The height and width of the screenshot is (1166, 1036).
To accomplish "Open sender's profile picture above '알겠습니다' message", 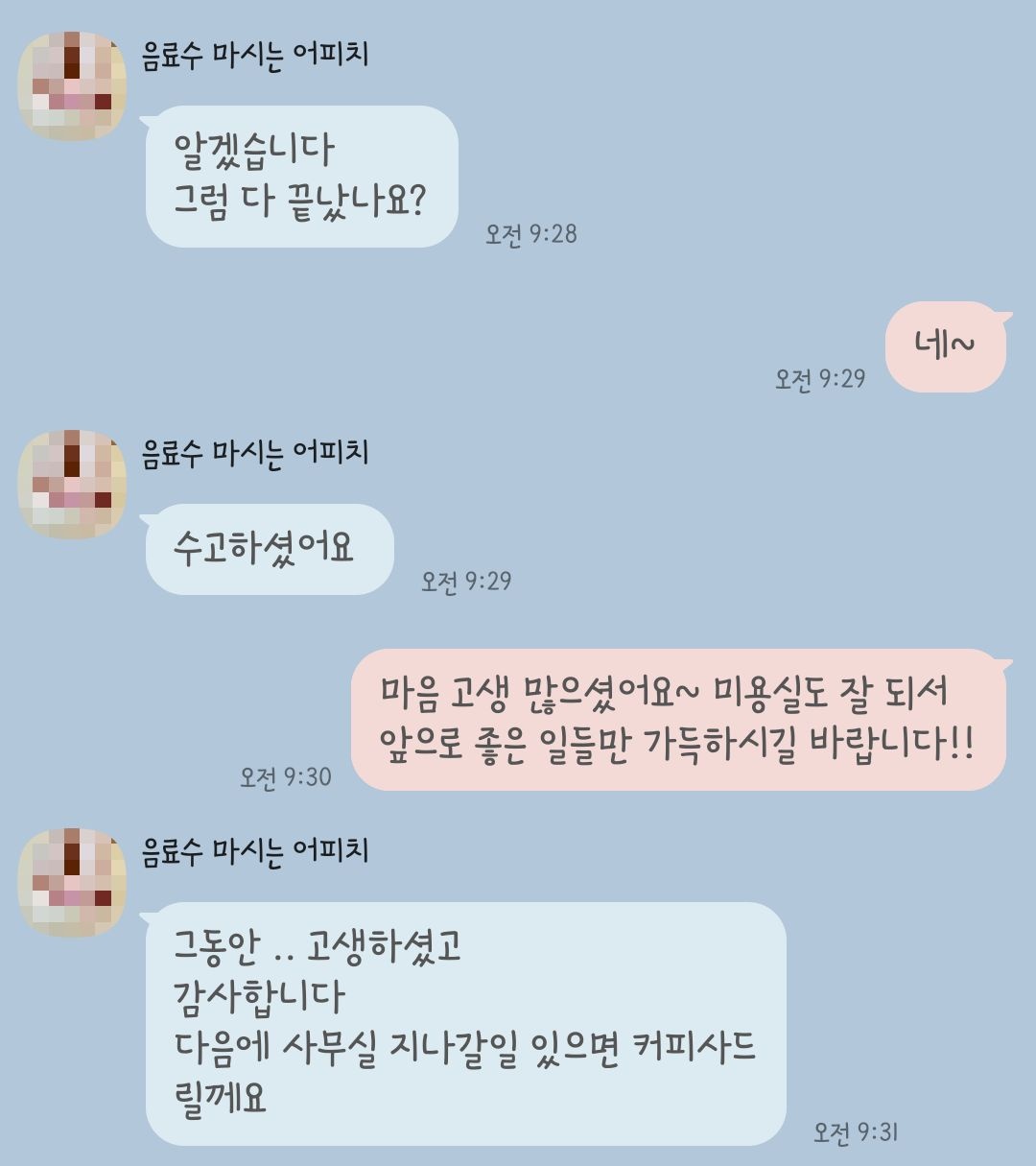I will [72, 86].
